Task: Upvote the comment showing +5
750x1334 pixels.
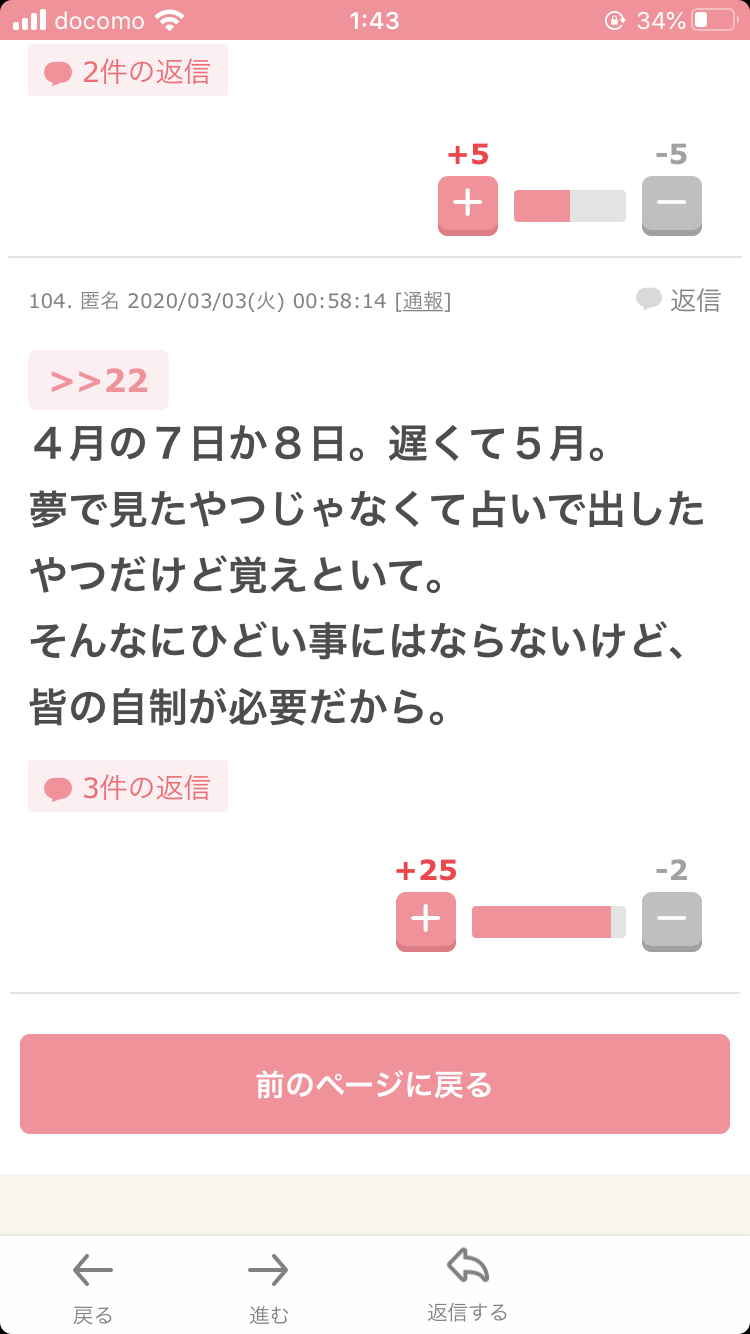Action: (x=467, y=204)
